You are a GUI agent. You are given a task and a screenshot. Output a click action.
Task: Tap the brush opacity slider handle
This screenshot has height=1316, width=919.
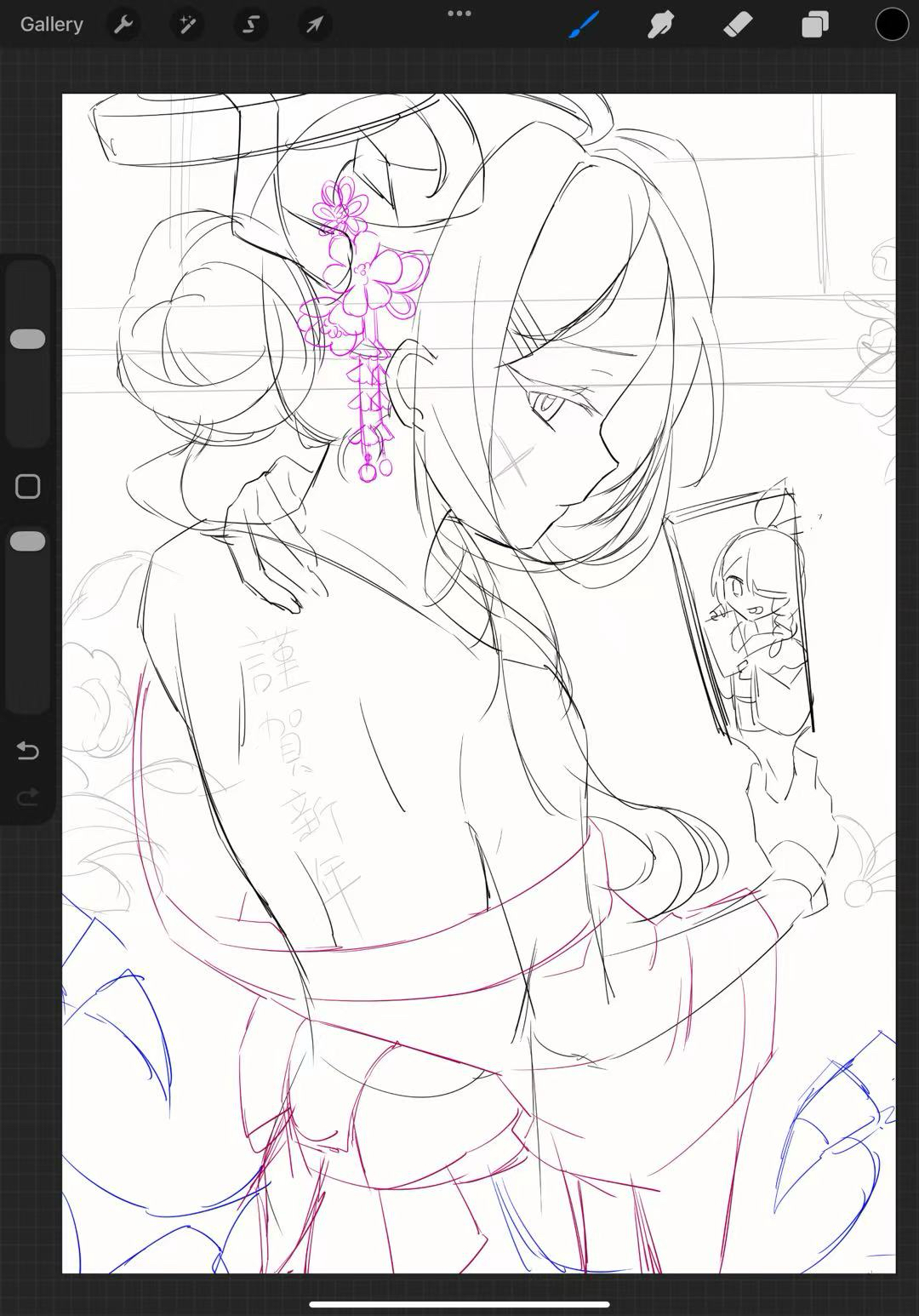click(x=27, y=541)
